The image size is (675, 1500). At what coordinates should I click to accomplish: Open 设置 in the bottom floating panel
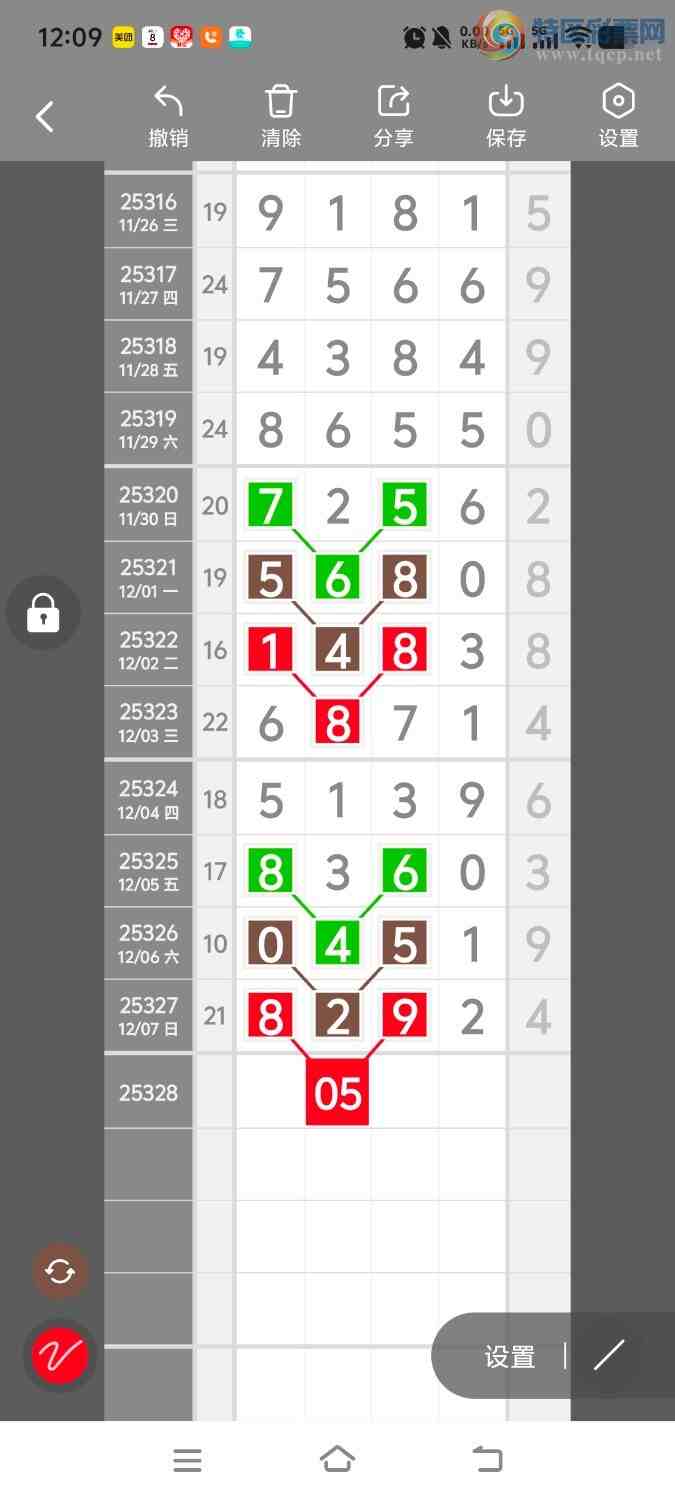pyautogui.click(x=510, y=1356)
